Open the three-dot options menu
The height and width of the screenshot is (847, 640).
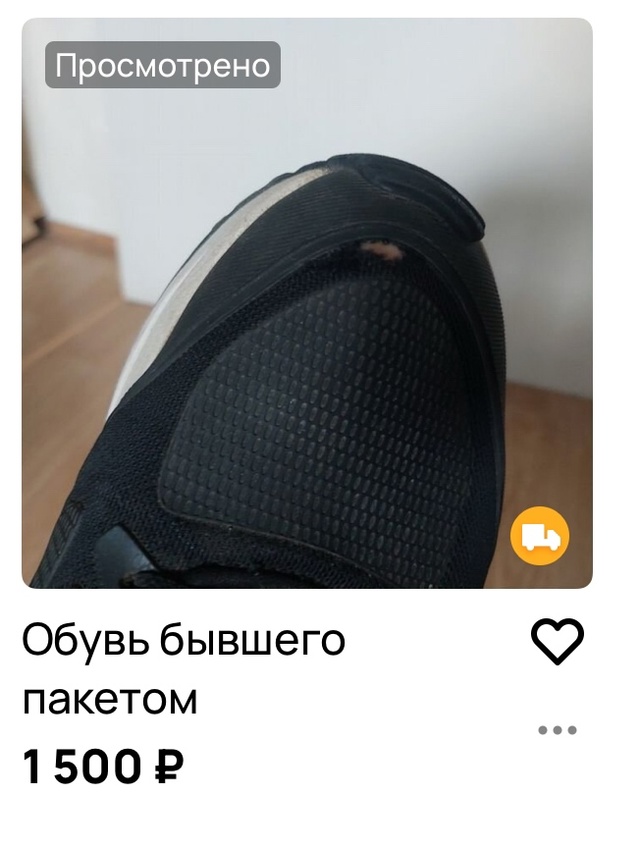click(x=557, y=730)
